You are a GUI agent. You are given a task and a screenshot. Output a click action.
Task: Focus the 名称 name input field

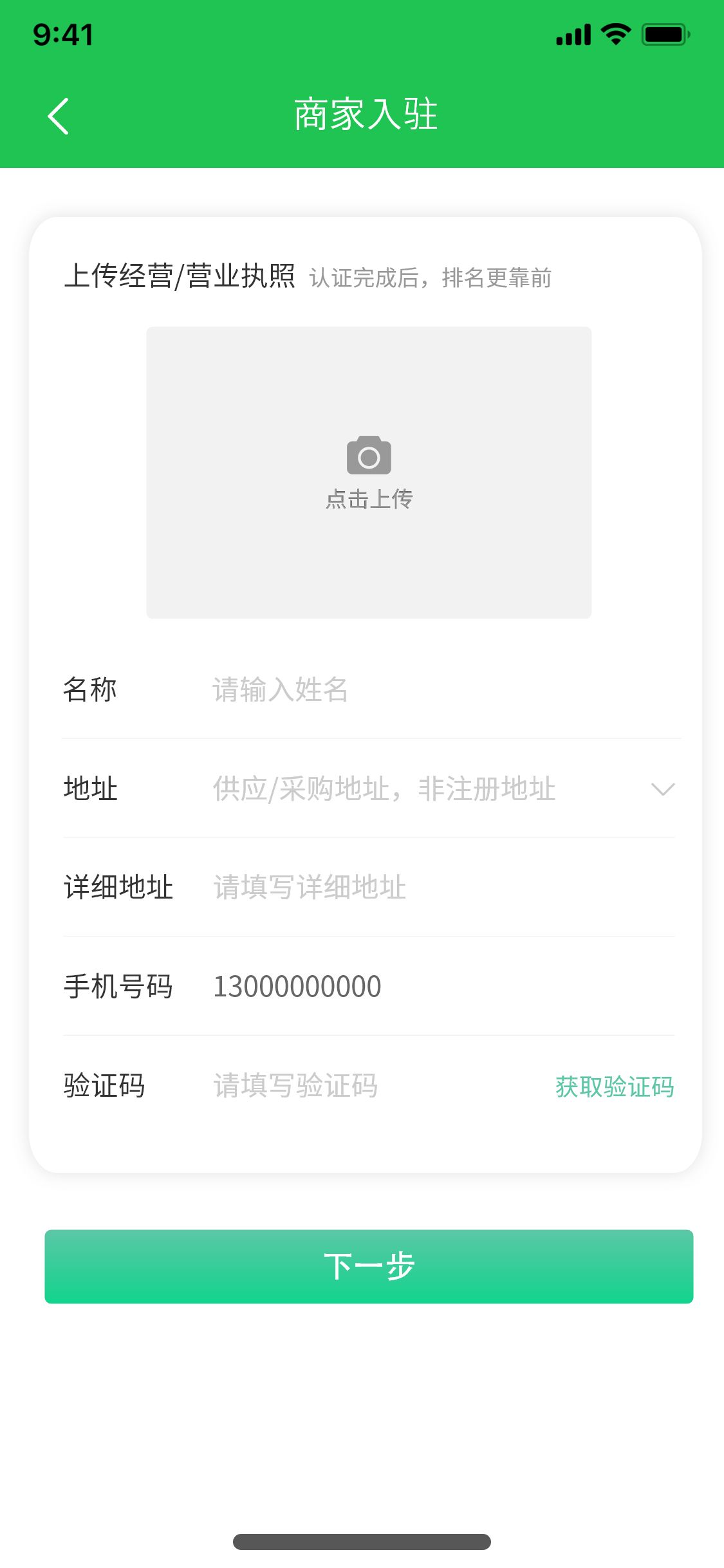coord(444,690)
